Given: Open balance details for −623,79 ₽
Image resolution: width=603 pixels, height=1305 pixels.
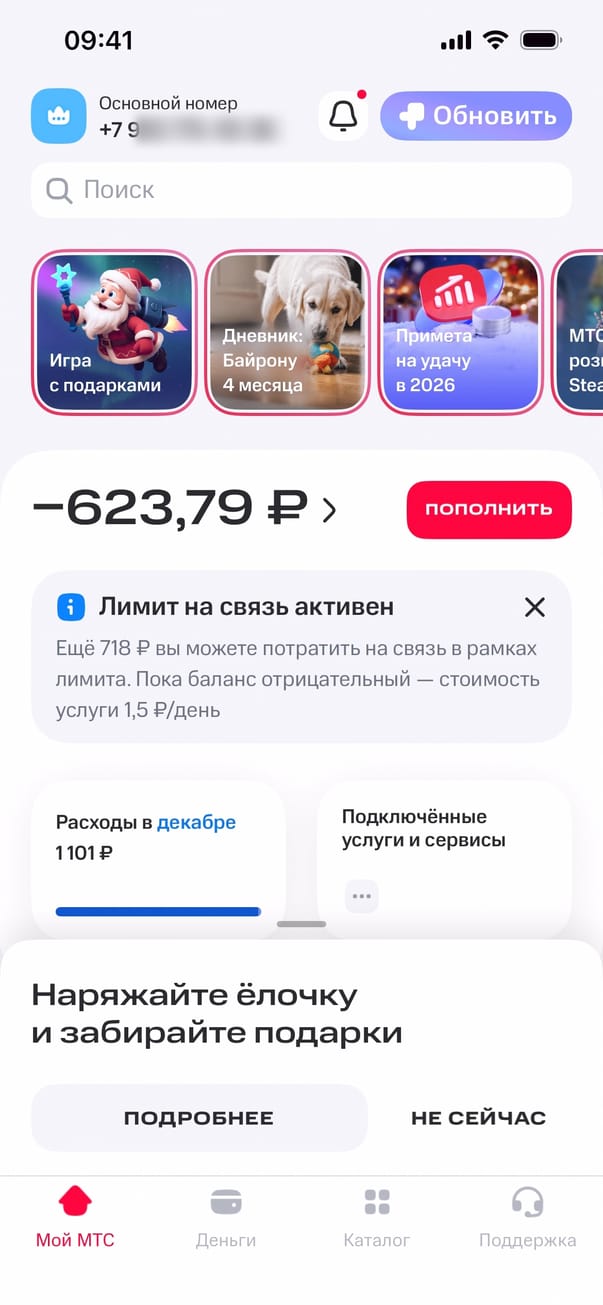Looking at the screenshot, I should pos(185,510).
